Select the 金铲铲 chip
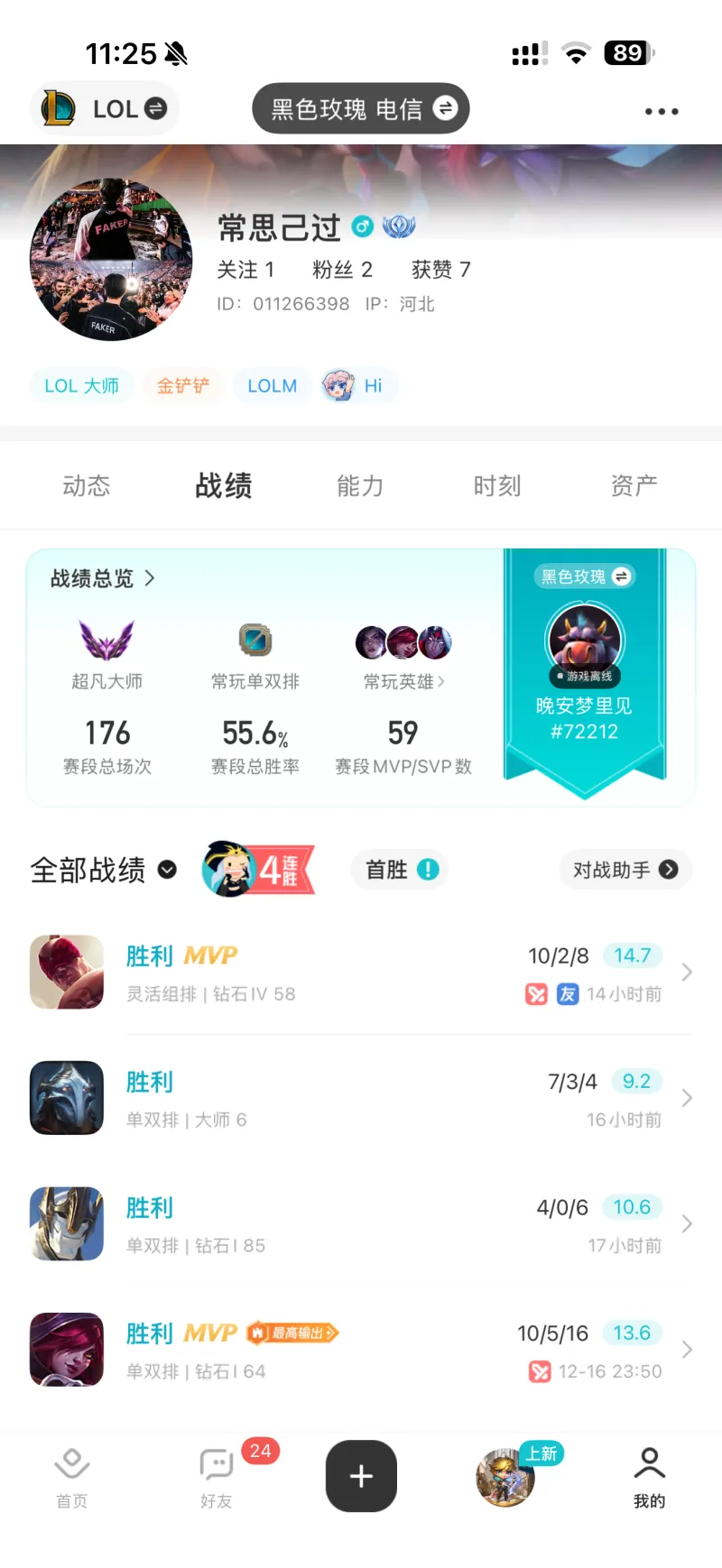Viewport: 722px width, 1568px height. 183,386
